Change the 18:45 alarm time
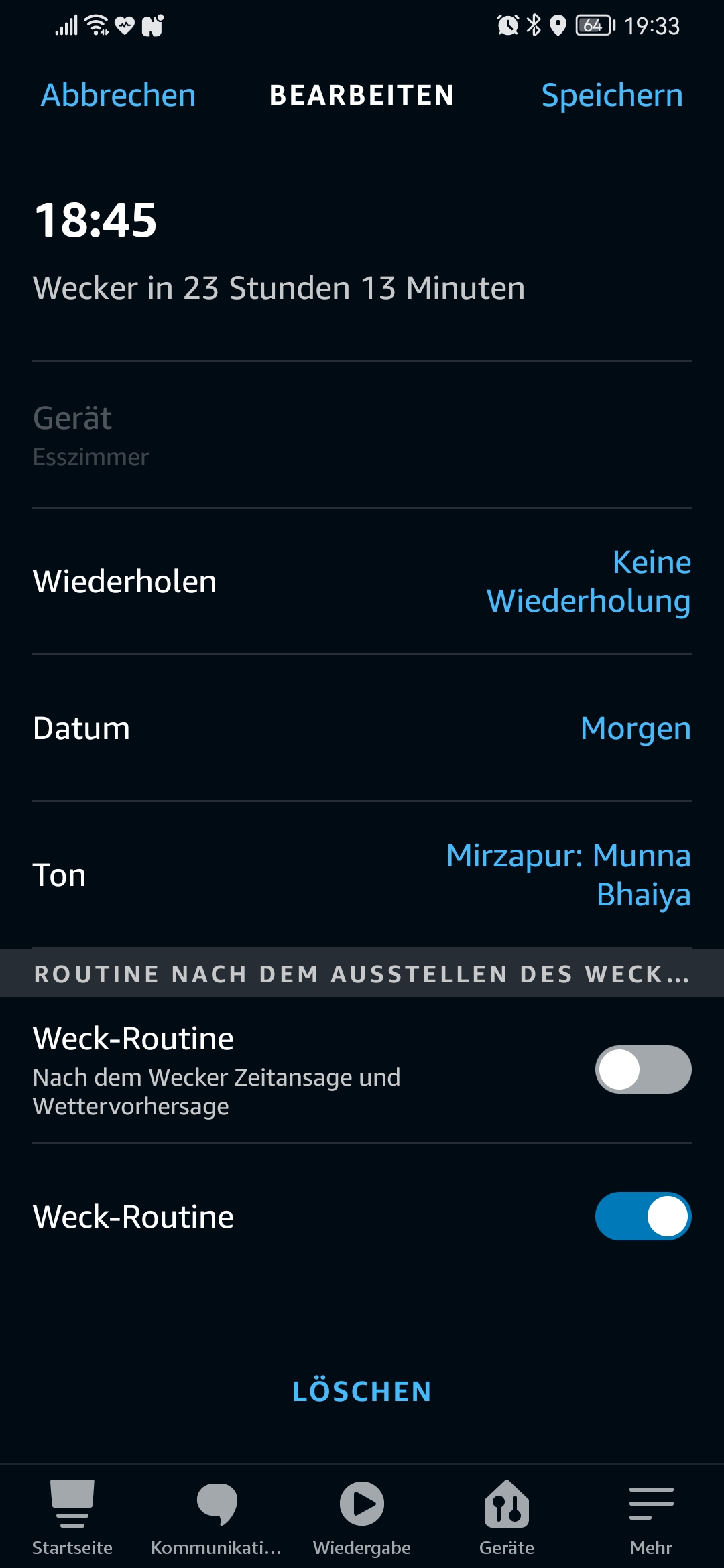The height and width of the screenshot is (1568, 724). pyautogui.click(x=96, y=220)
